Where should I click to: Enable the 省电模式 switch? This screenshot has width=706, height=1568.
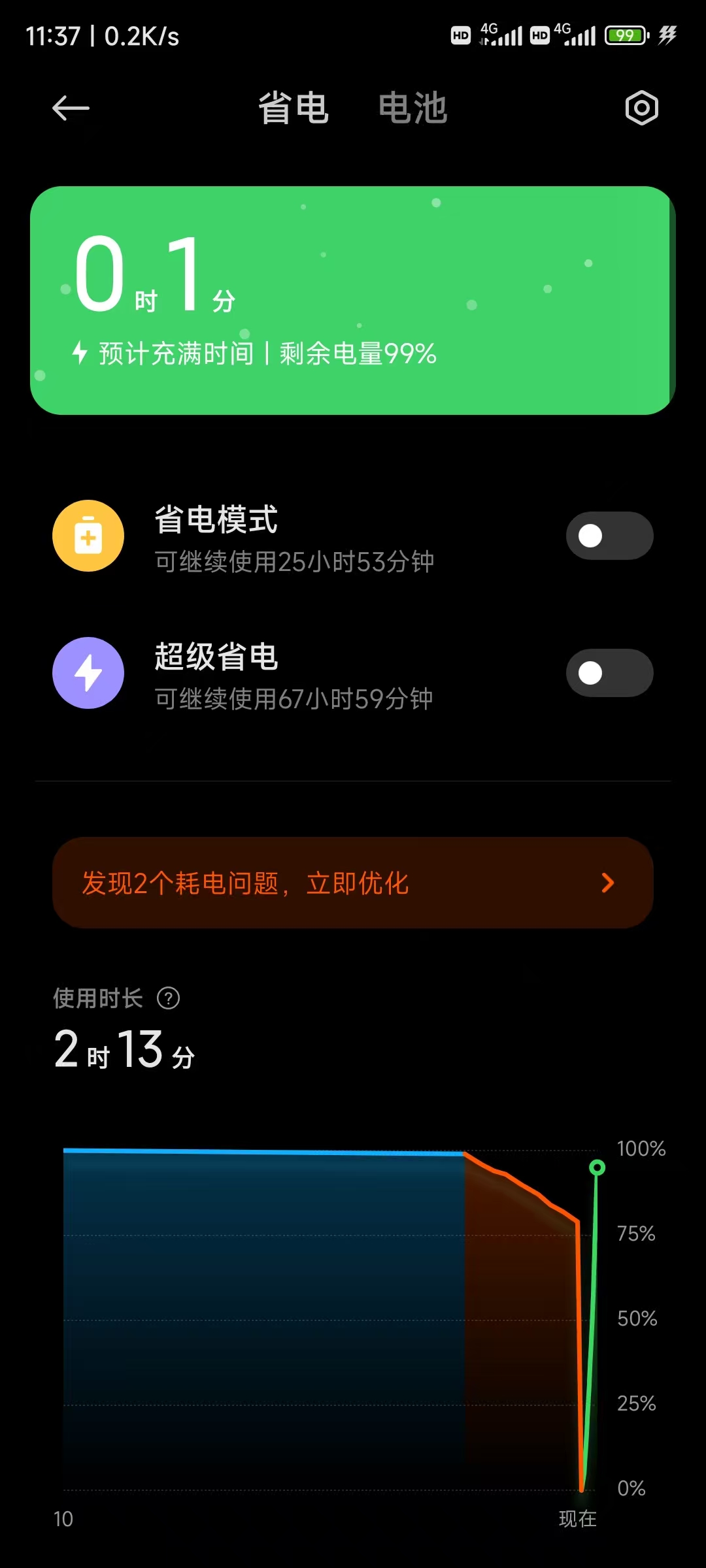[609, 536]
